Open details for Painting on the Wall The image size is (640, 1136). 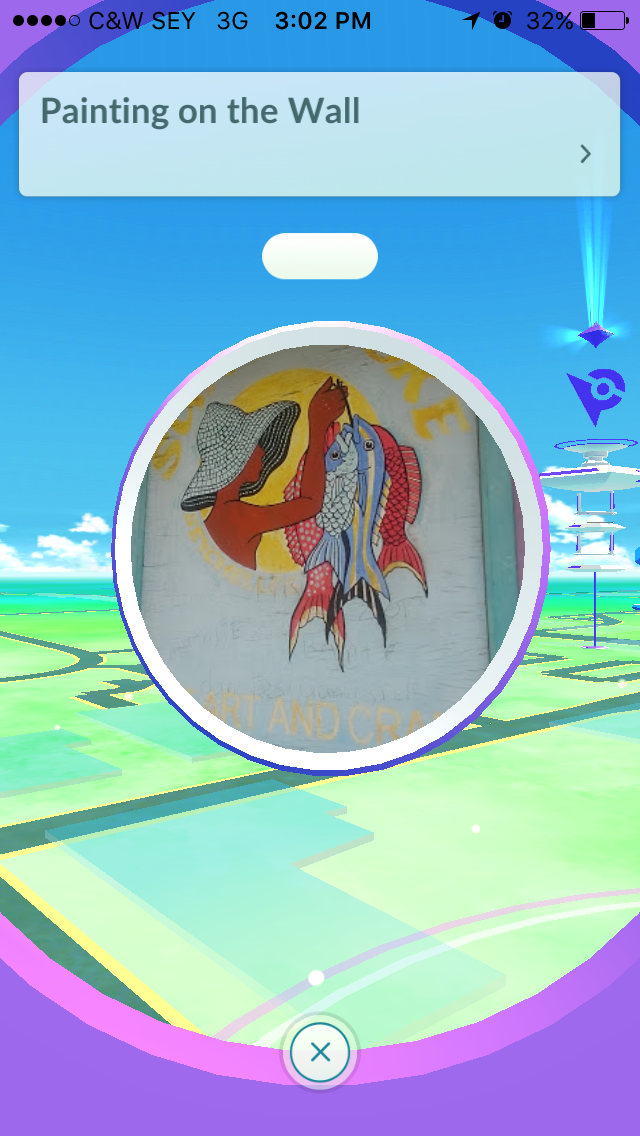pyautogui.click(x=585, y=153)
